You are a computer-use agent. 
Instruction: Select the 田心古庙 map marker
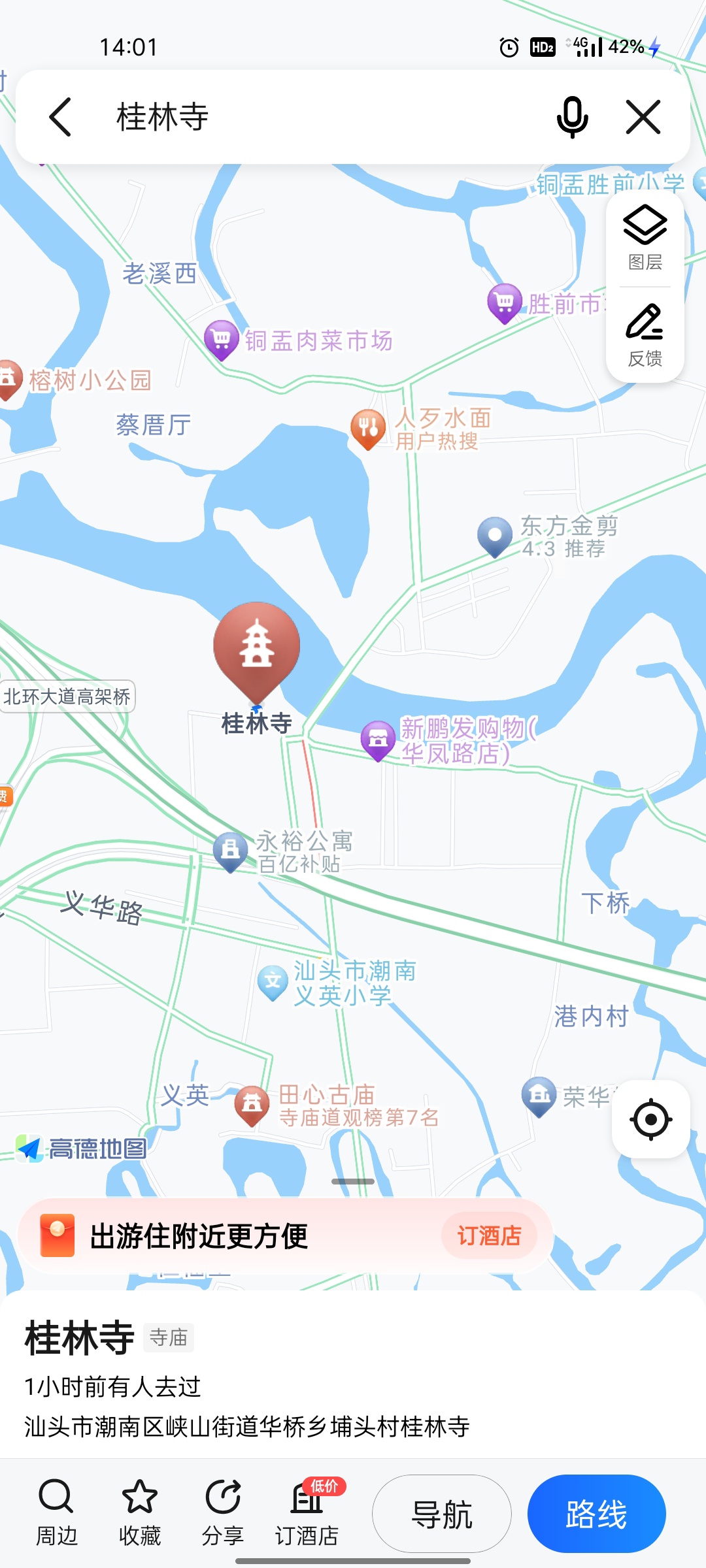[x=252, y=1103]
